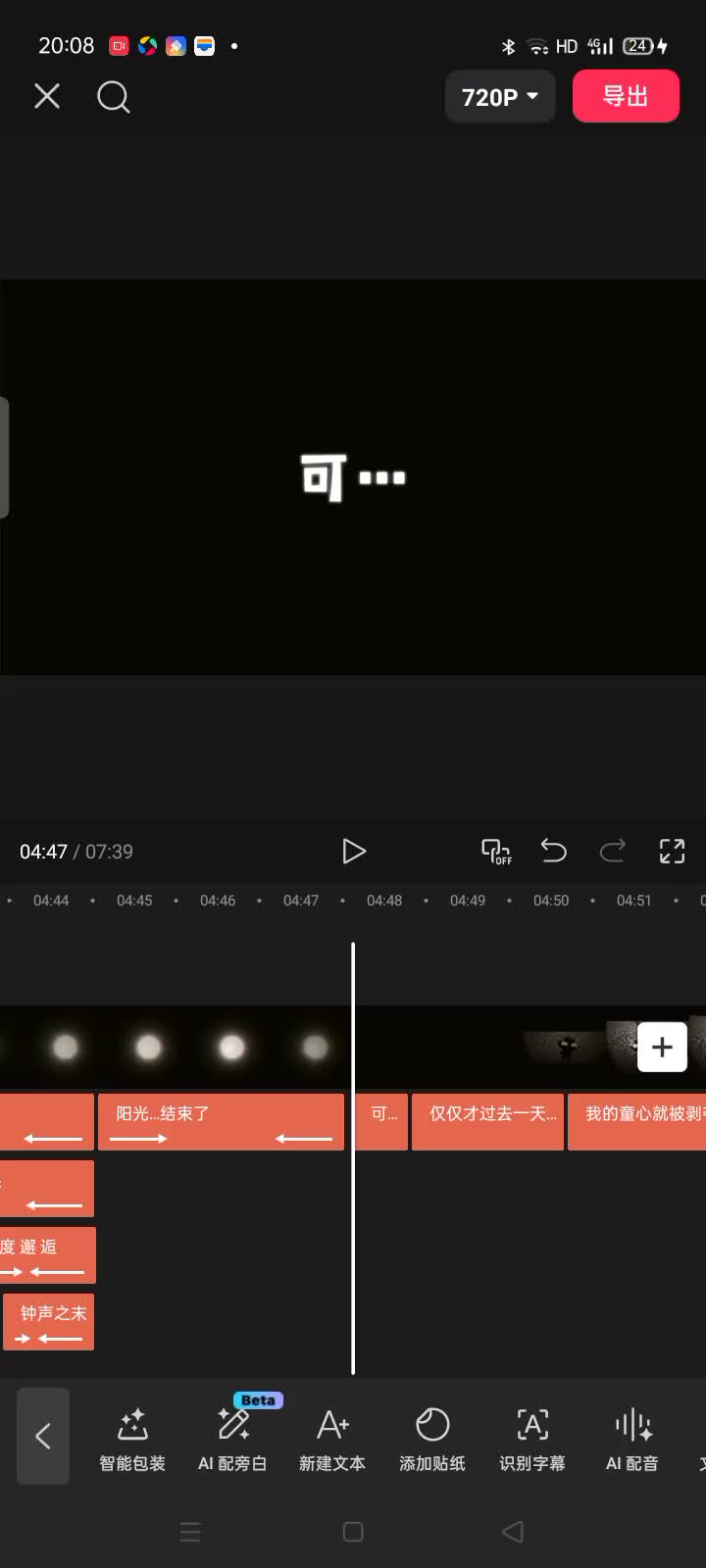Select the 我的童心就被剥 text clip
This screenshot has height=1568, width=706.
[637, 1122]
